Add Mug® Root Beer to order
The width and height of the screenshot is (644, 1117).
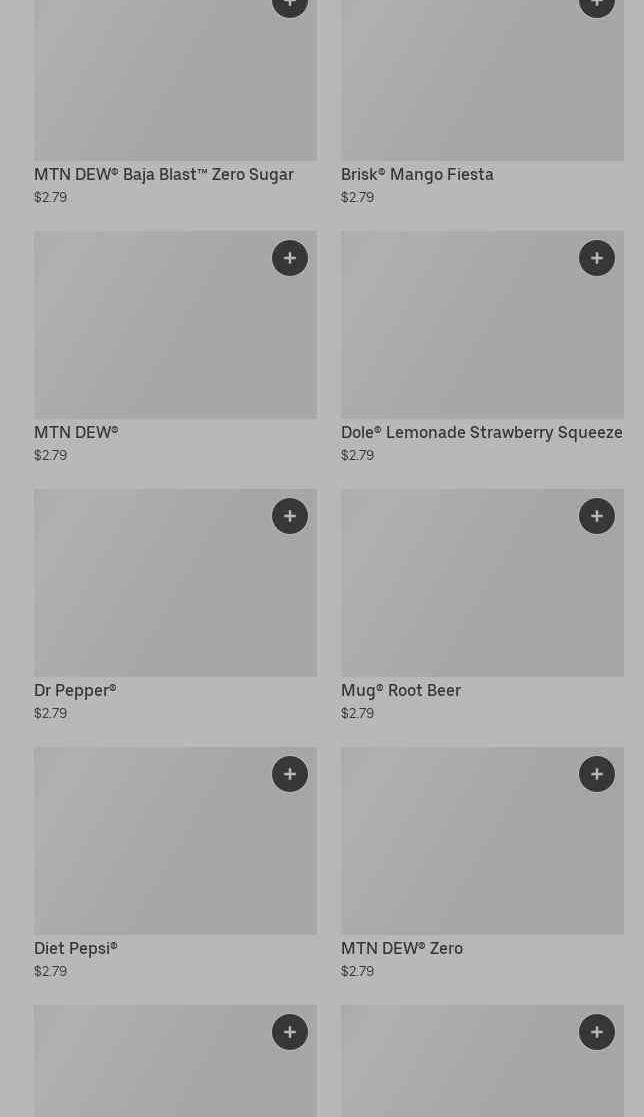pos(597,516)
